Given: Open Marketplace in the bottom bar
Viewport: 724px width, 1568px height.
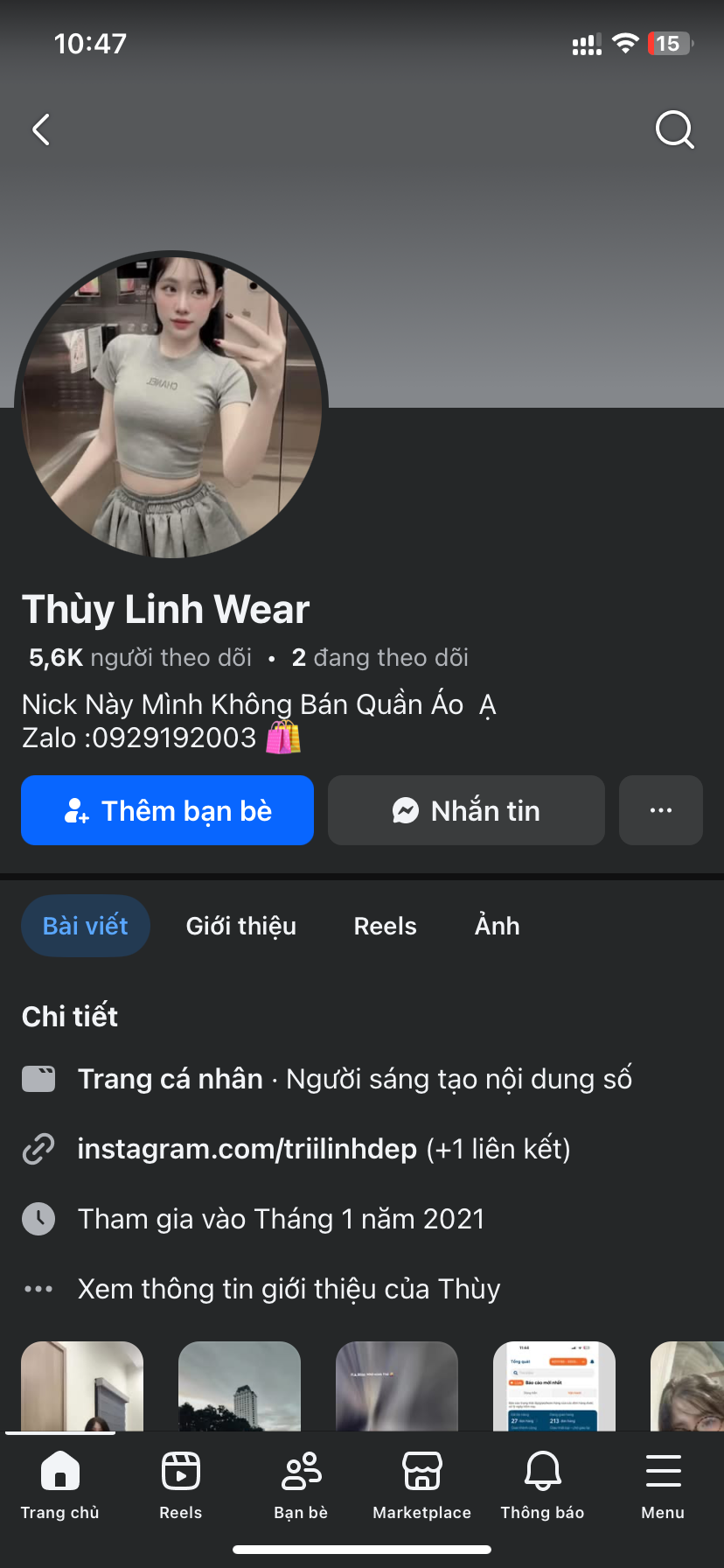Looking at the screenshot, I should [421, 1484].
